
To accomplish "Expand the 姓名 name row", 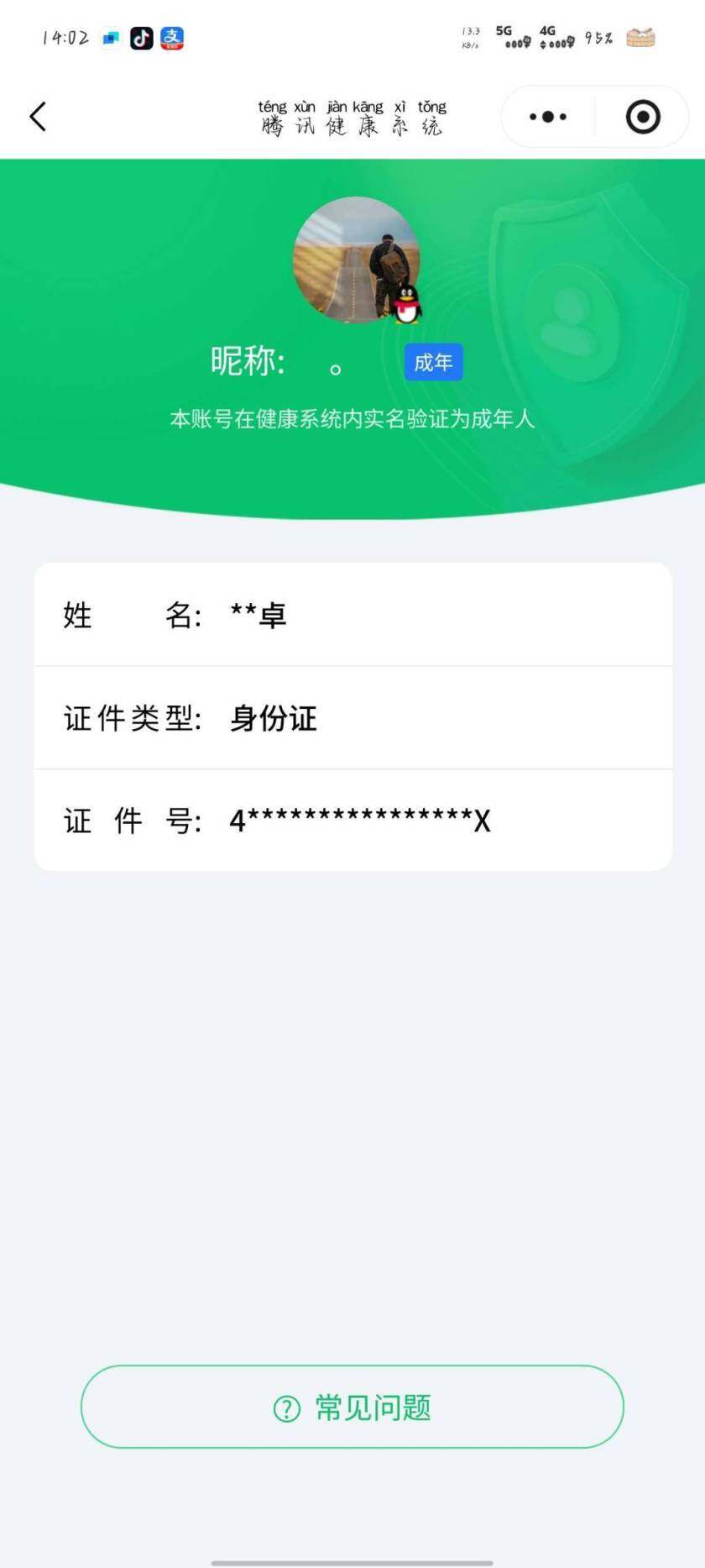I will (x=352, y=615).
